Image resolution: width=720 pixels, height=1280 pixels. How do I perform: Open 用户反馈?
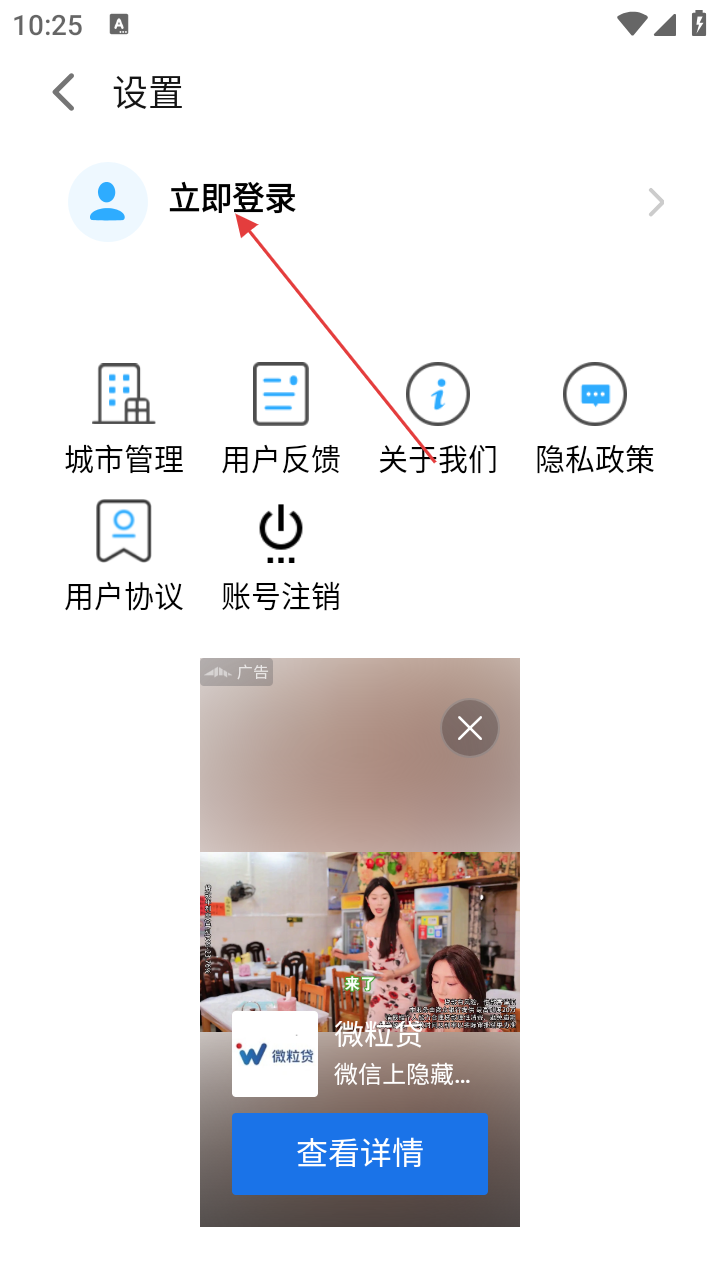(281, 418)
